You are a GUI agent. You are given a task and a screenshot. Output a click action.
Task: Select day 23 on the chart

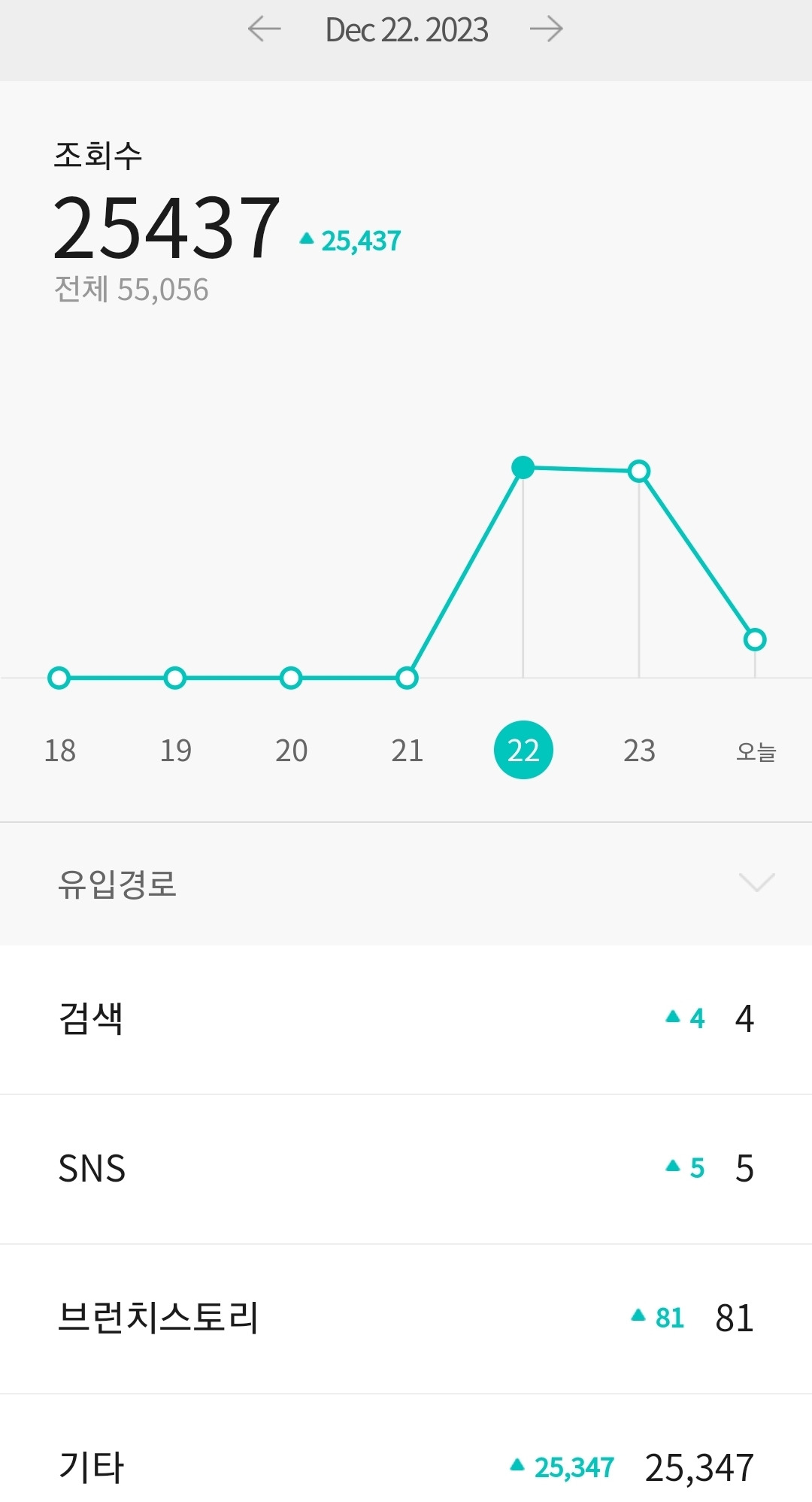pyautogui.click(x=639, y=750)
